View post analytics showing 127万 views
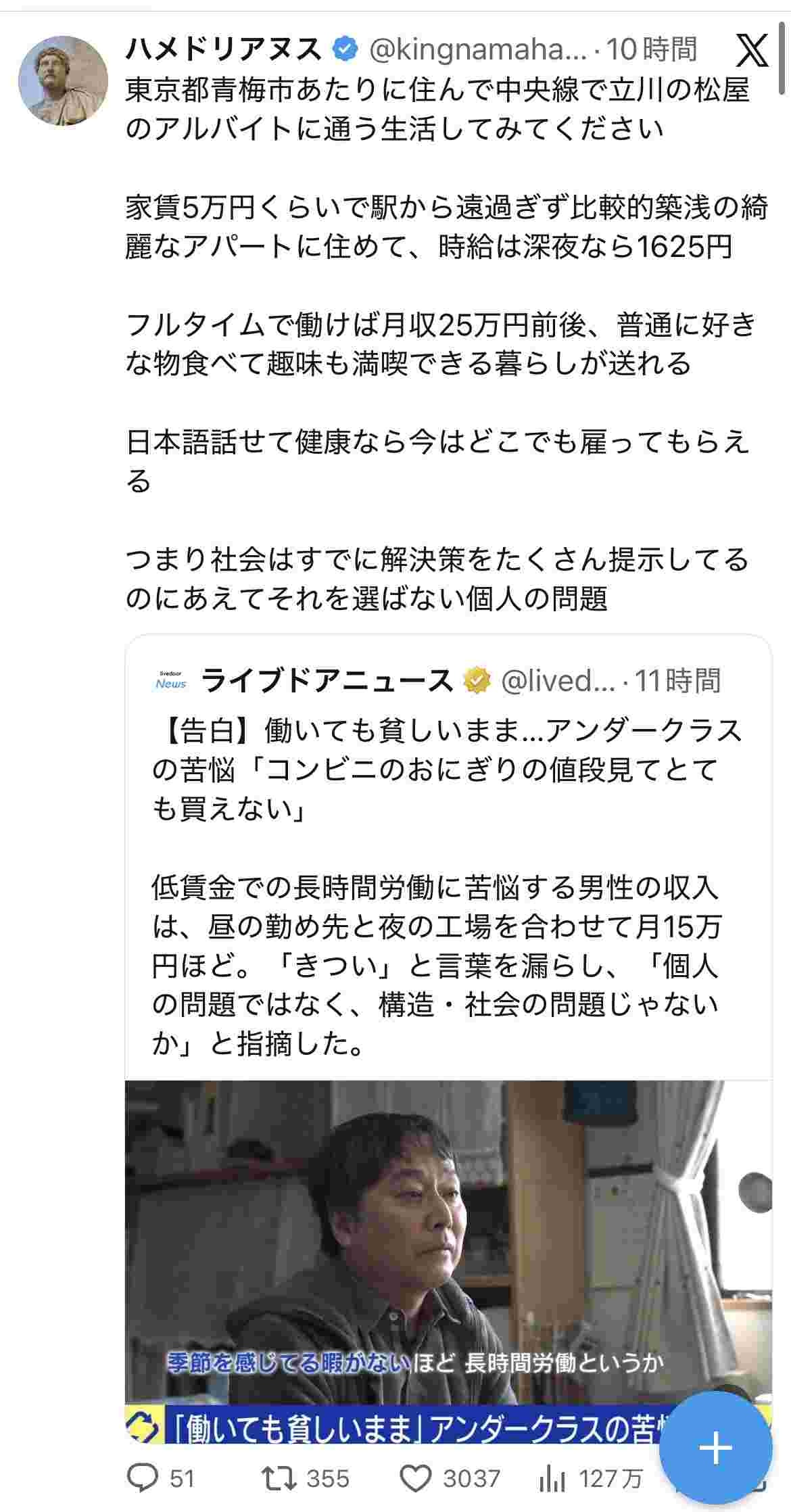This screenshot has height=1512, width=791. (x=554, y=1480)
